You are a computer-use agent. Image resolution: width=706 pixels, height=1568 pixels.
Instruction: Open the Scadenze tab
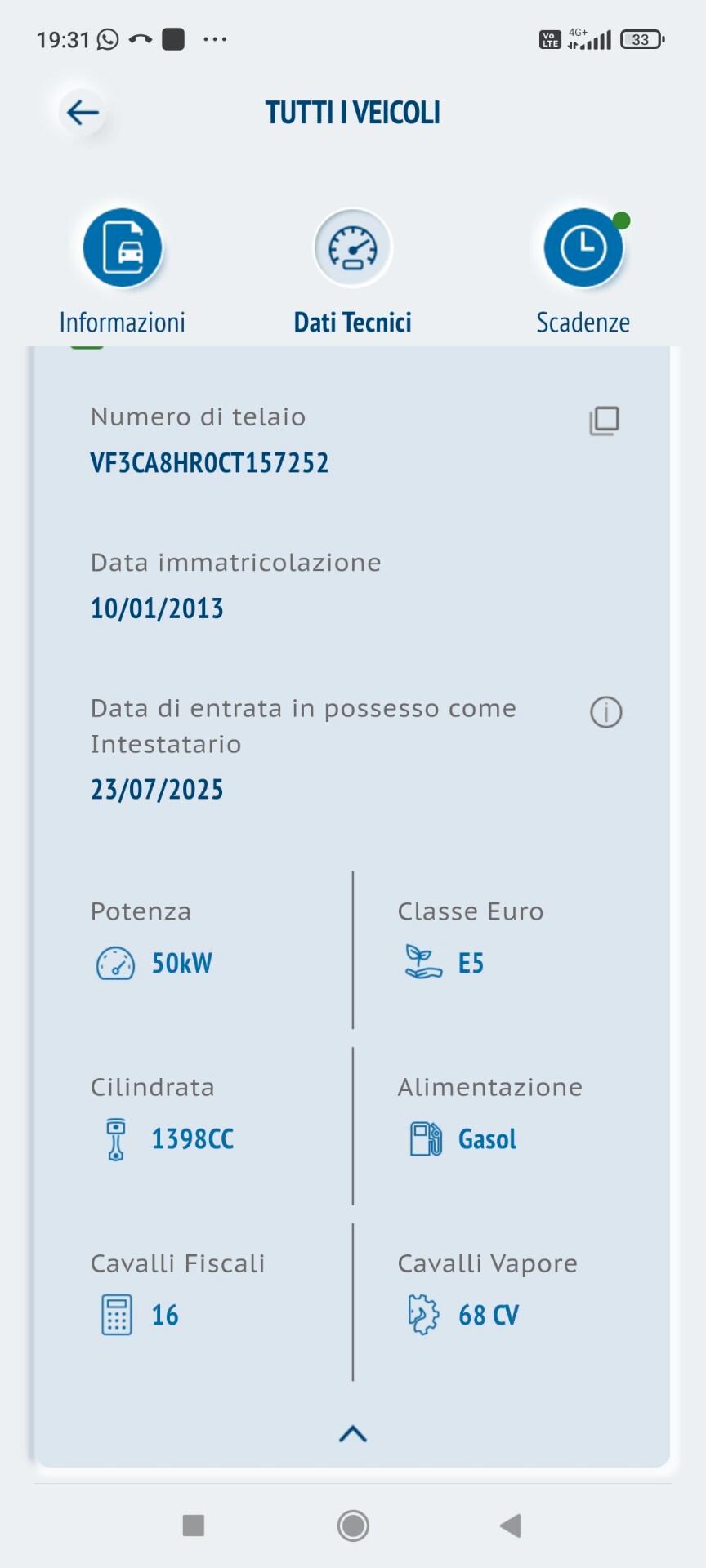(x=583, y=248)
